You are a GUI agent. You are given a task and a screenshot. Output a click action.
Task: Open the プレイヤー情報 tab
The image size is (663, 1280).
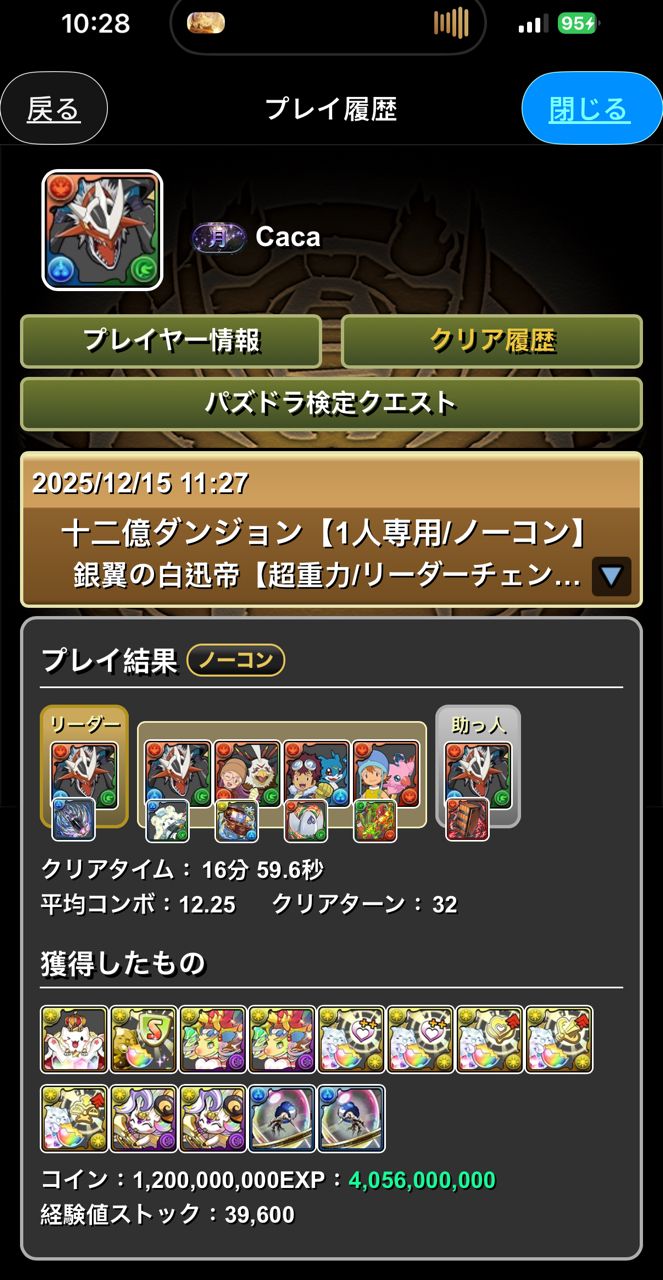[x=171, y=341]
